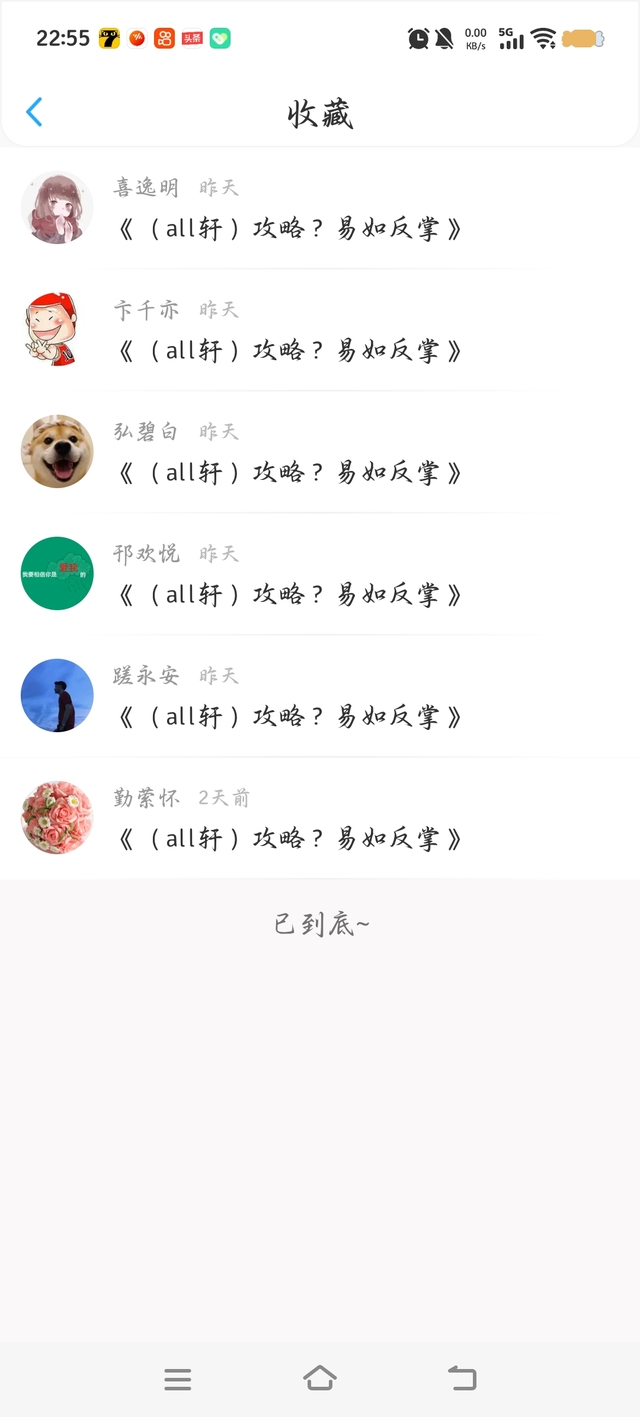Screen dimensions: 640x1417
Task: Go to the system home screen
Action: (320, 1379)
